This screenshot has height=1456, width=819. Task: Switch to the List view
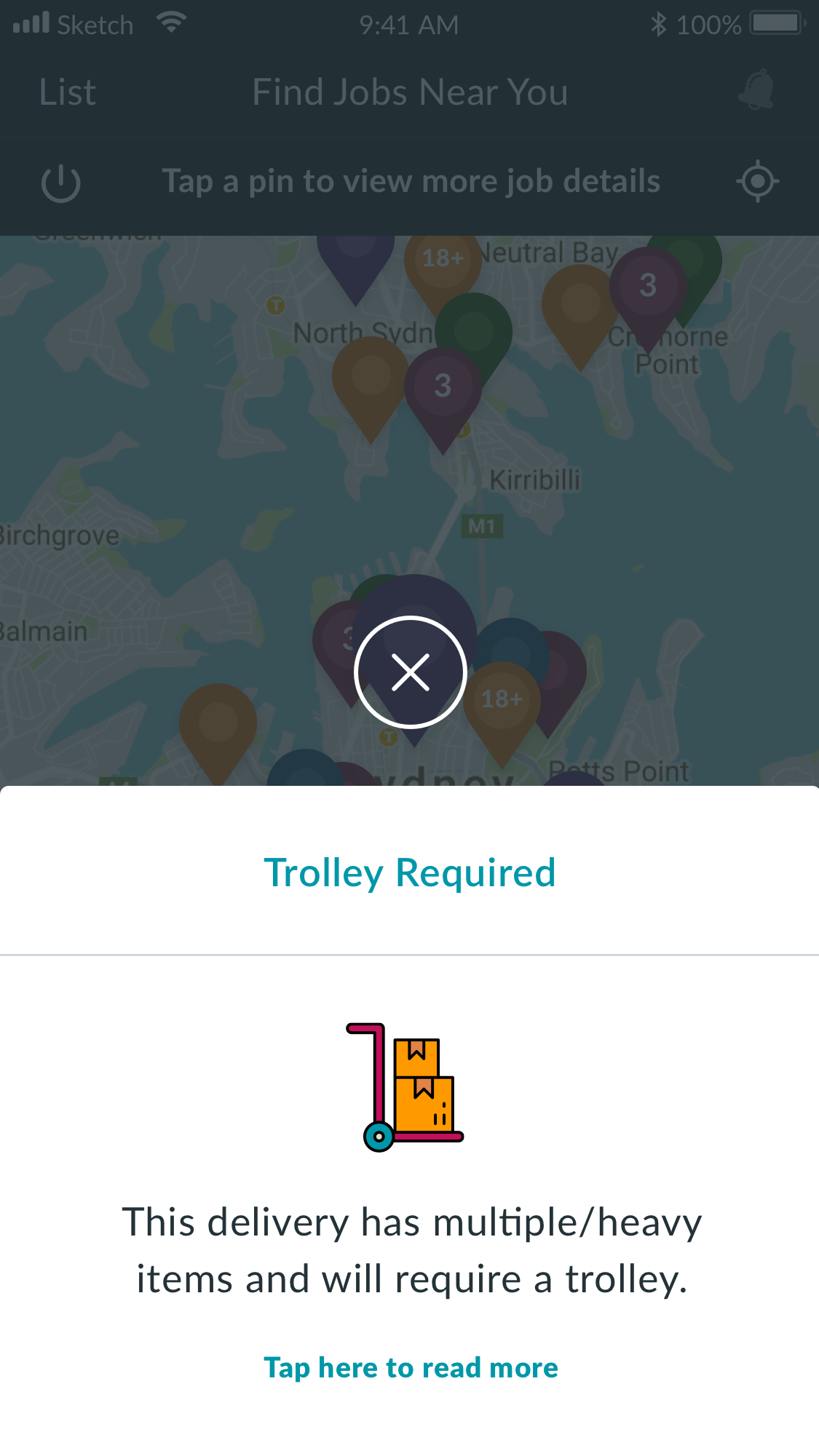click(x=67, y=92)
